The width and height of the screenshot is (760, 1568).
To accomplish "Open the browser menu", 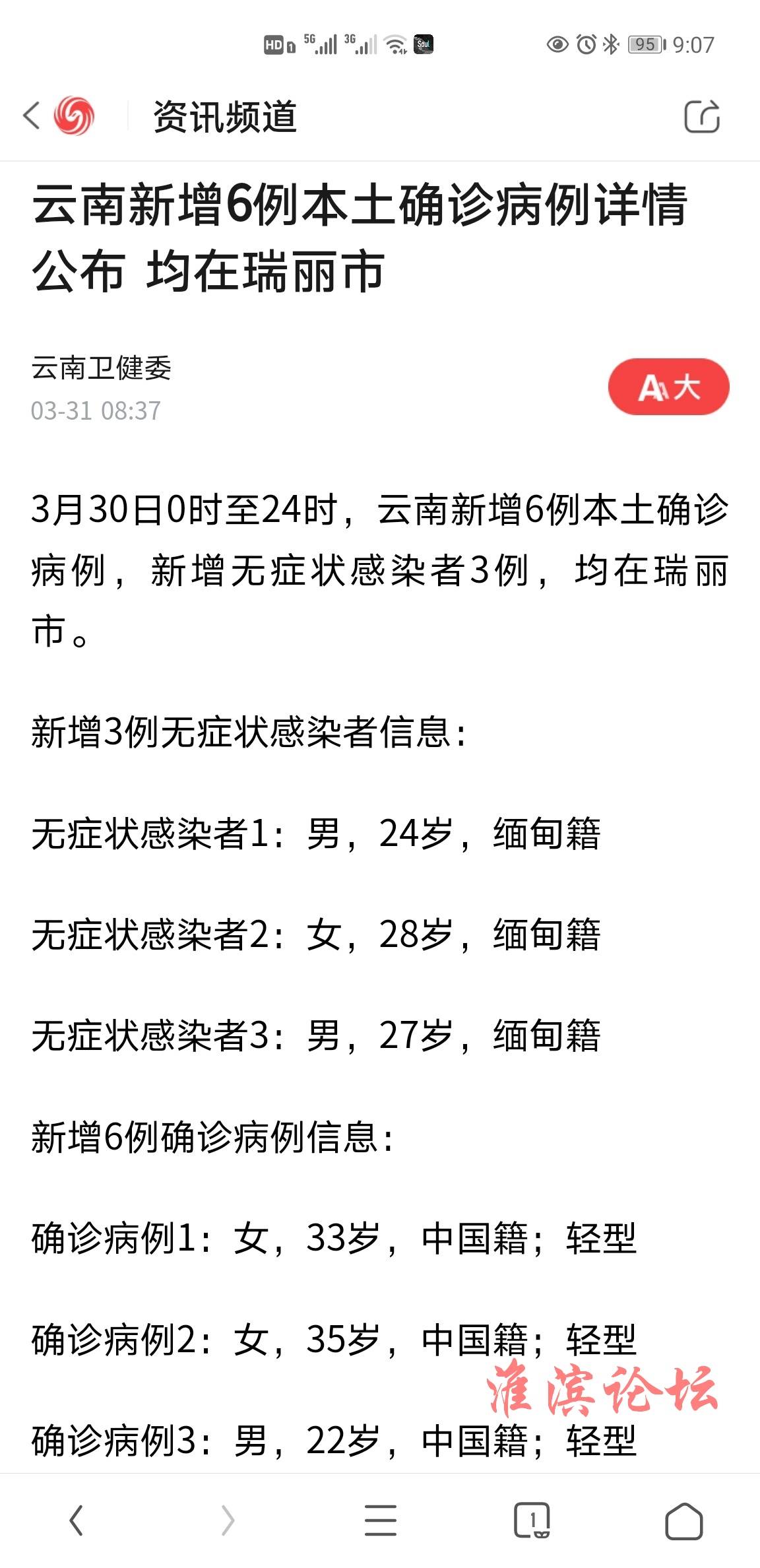I will pos(381,1520).
